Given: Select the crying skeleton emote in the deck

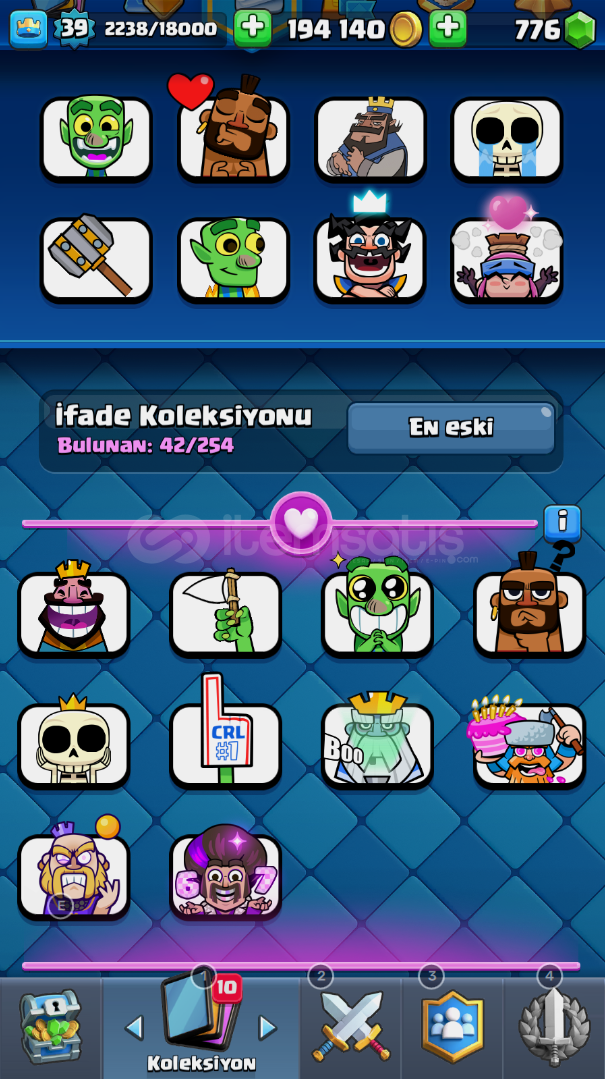Looking at the screenshot, I should coord(507,138).
